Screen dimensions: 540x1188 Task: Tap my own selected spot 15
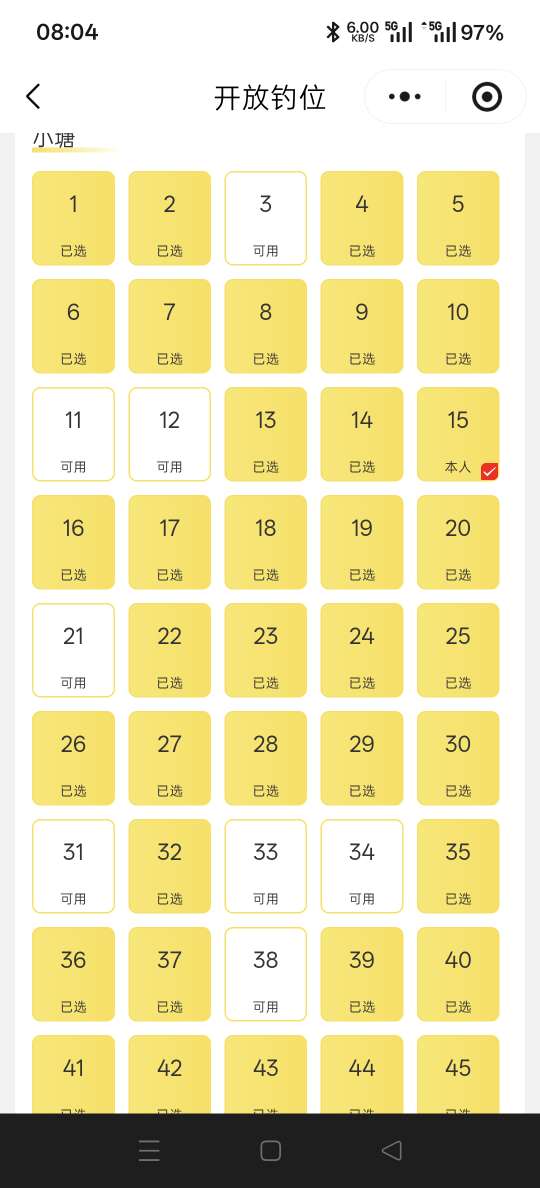458,434
